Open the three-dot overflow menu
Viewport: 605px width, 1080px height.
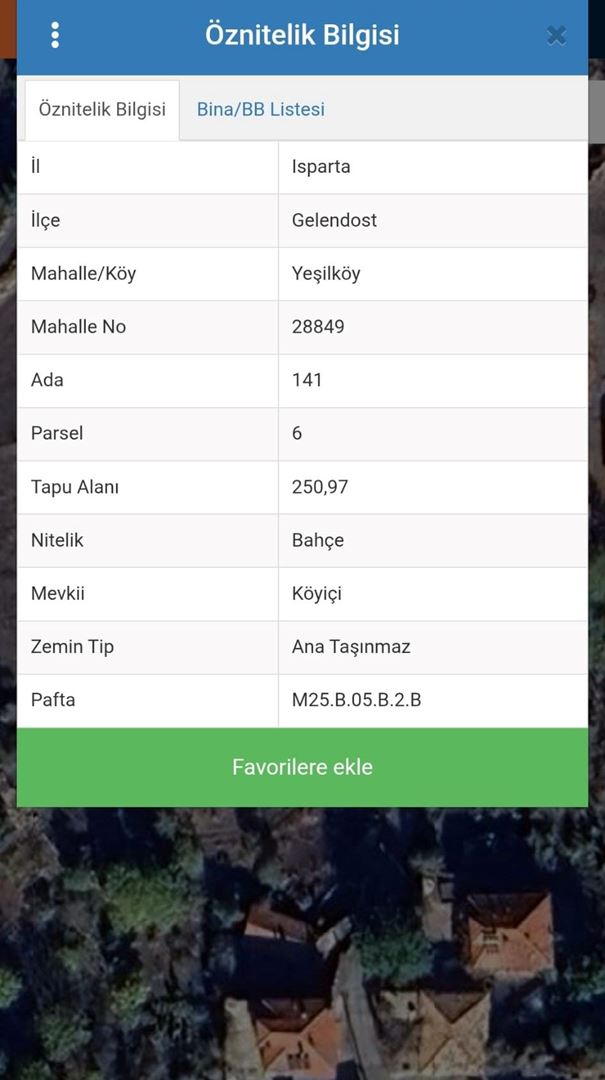(x=55, y=35)
